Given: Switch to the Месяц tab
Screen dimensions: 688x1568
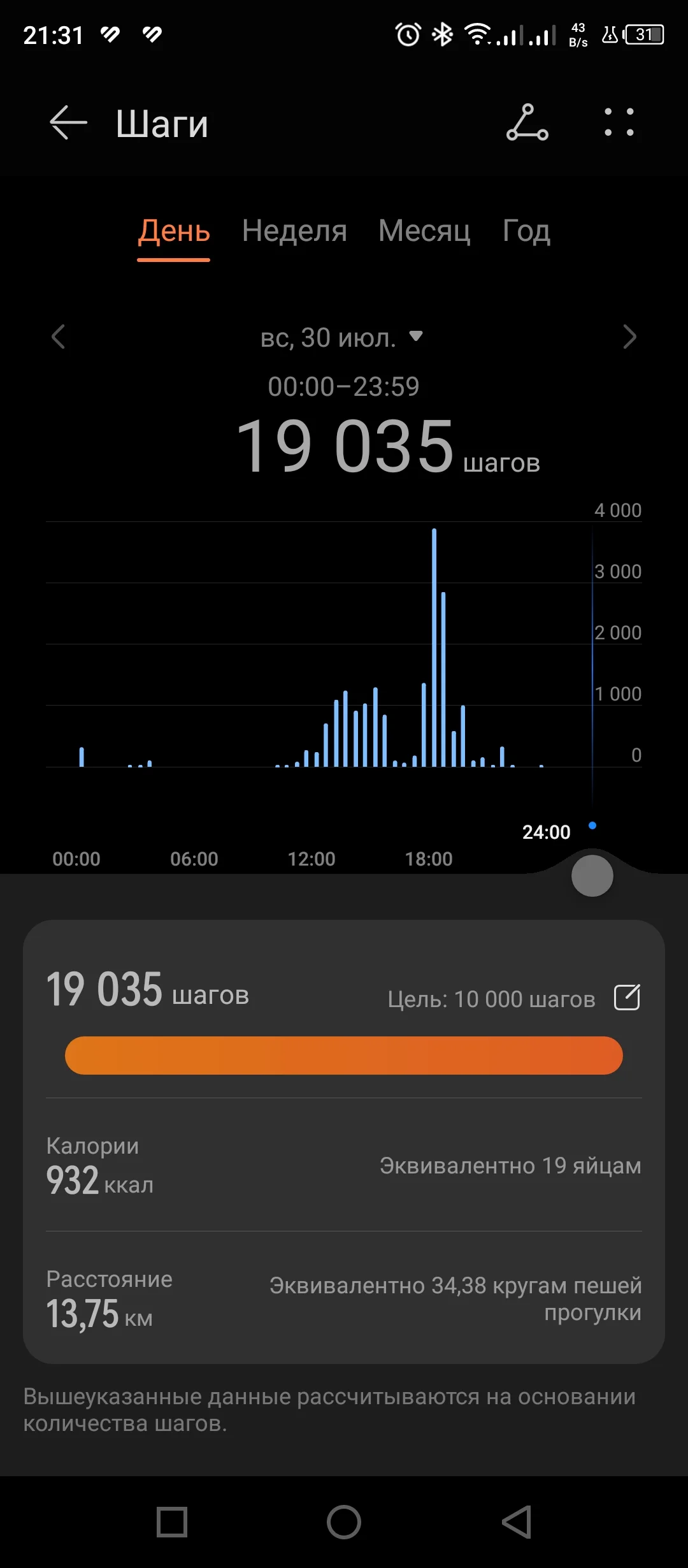Looking at the screenshot, I should 424,231.
